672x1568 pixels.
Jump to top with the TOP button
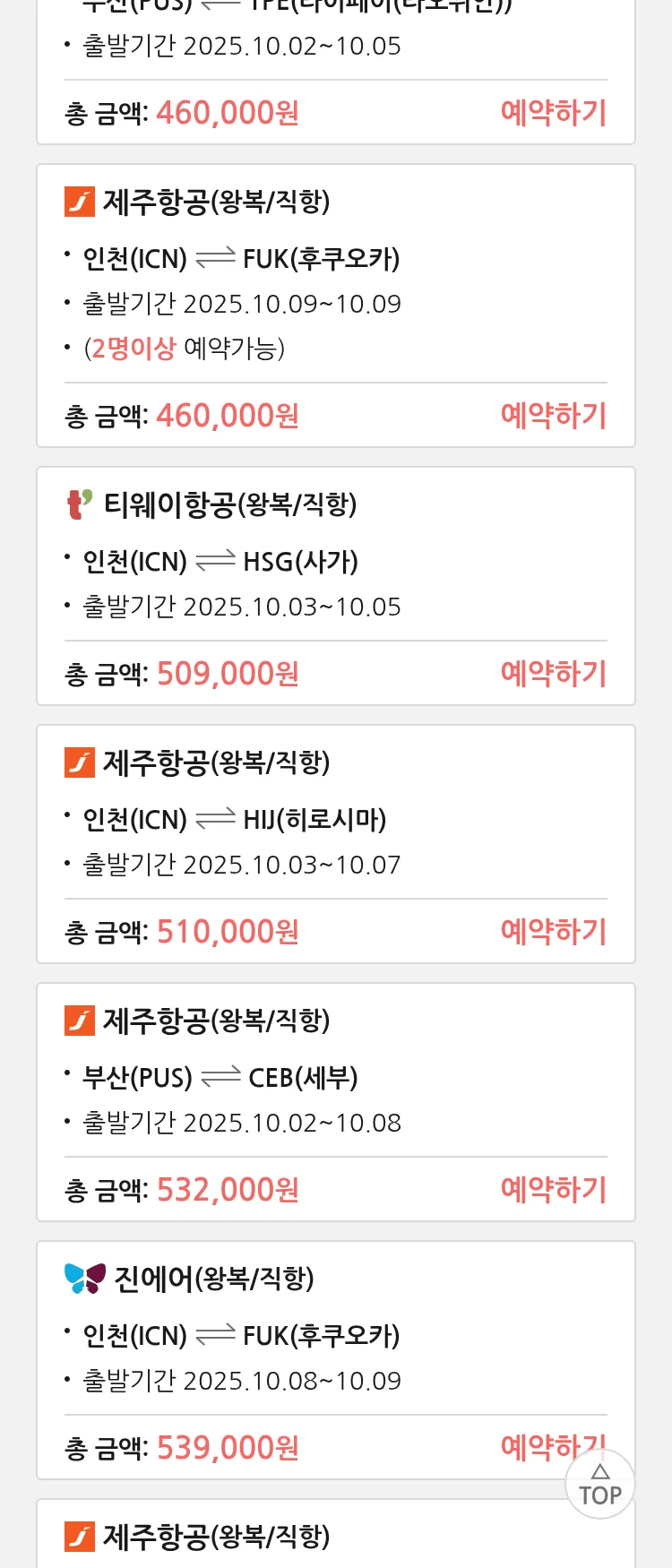click(x=600, y=1486)
